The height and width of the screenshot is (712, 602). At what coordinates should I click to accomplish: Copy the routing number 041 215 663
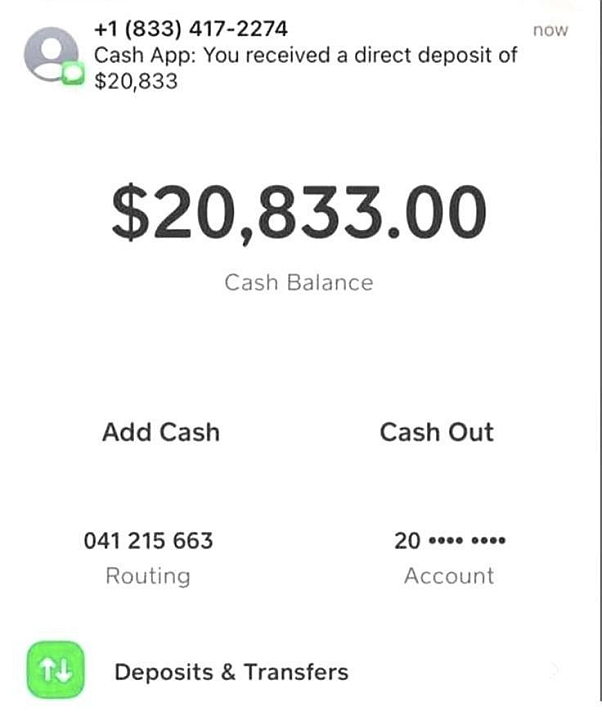point(148,541)
